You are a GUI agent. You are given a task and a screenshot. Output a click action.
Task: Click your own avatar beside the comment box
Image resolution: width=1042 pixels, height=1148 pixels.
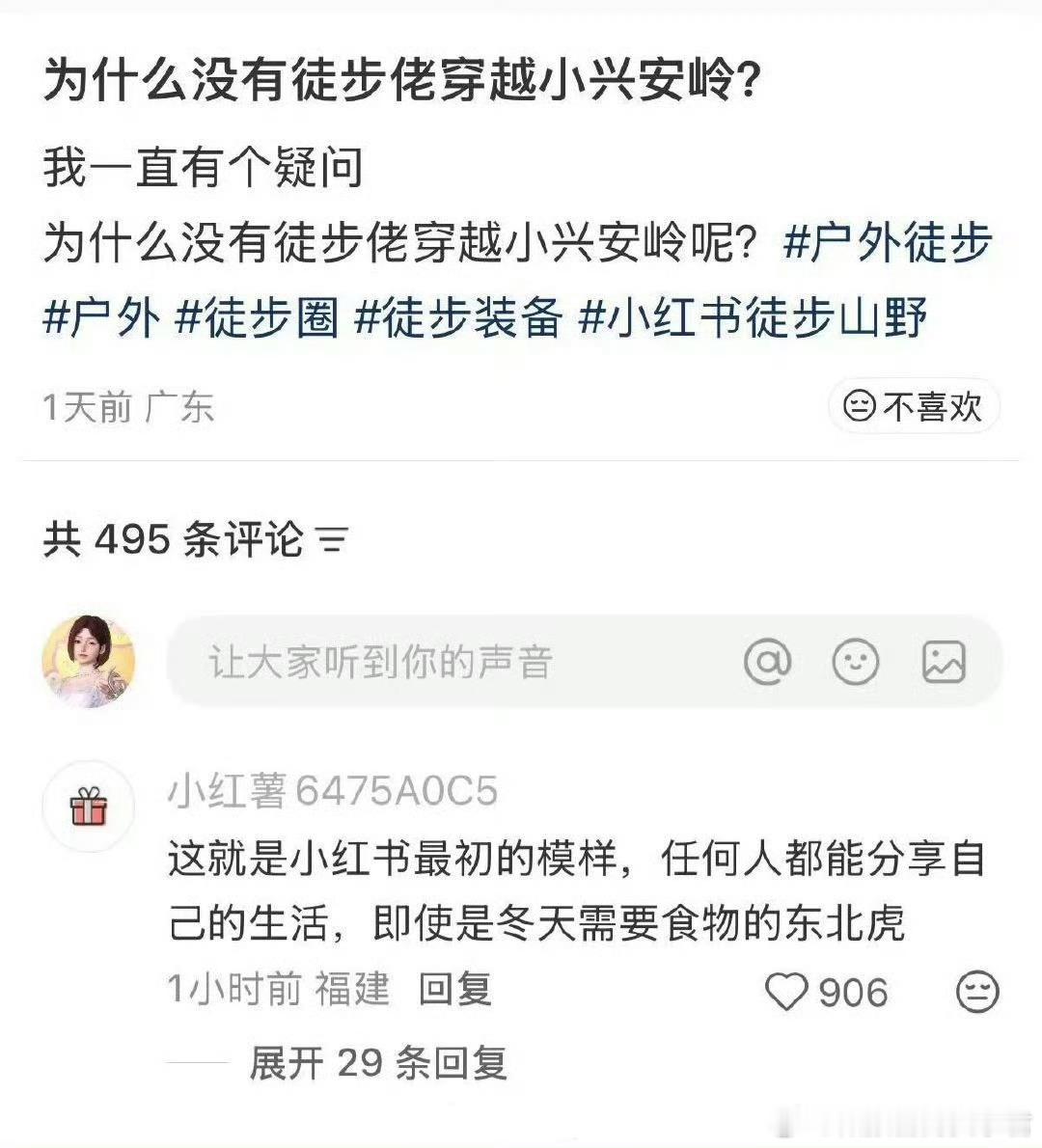(x=91, y=660)
